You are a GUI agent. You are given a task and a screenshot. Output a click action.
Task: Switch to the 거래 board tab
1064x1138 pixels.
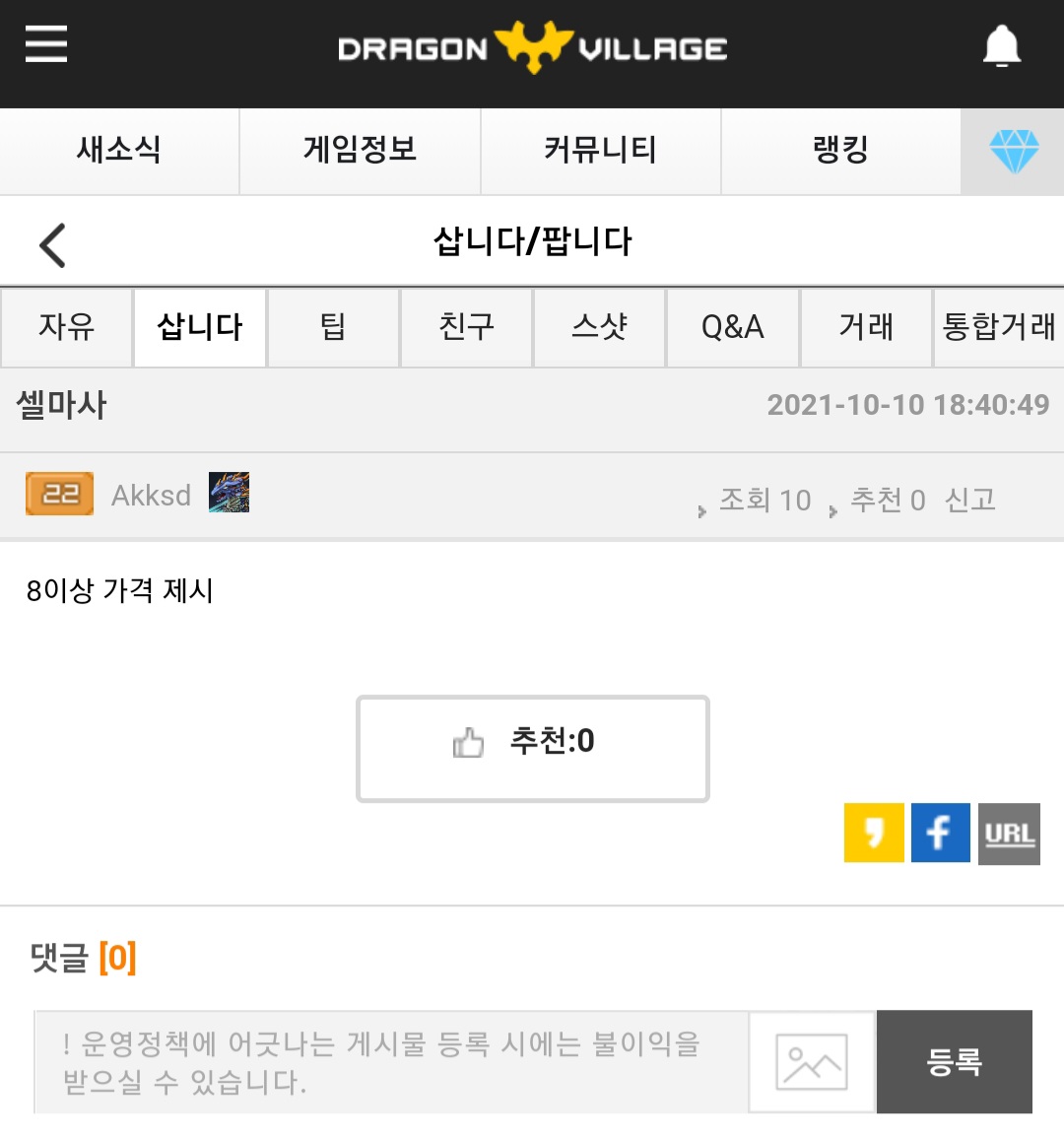pos(866,327)
